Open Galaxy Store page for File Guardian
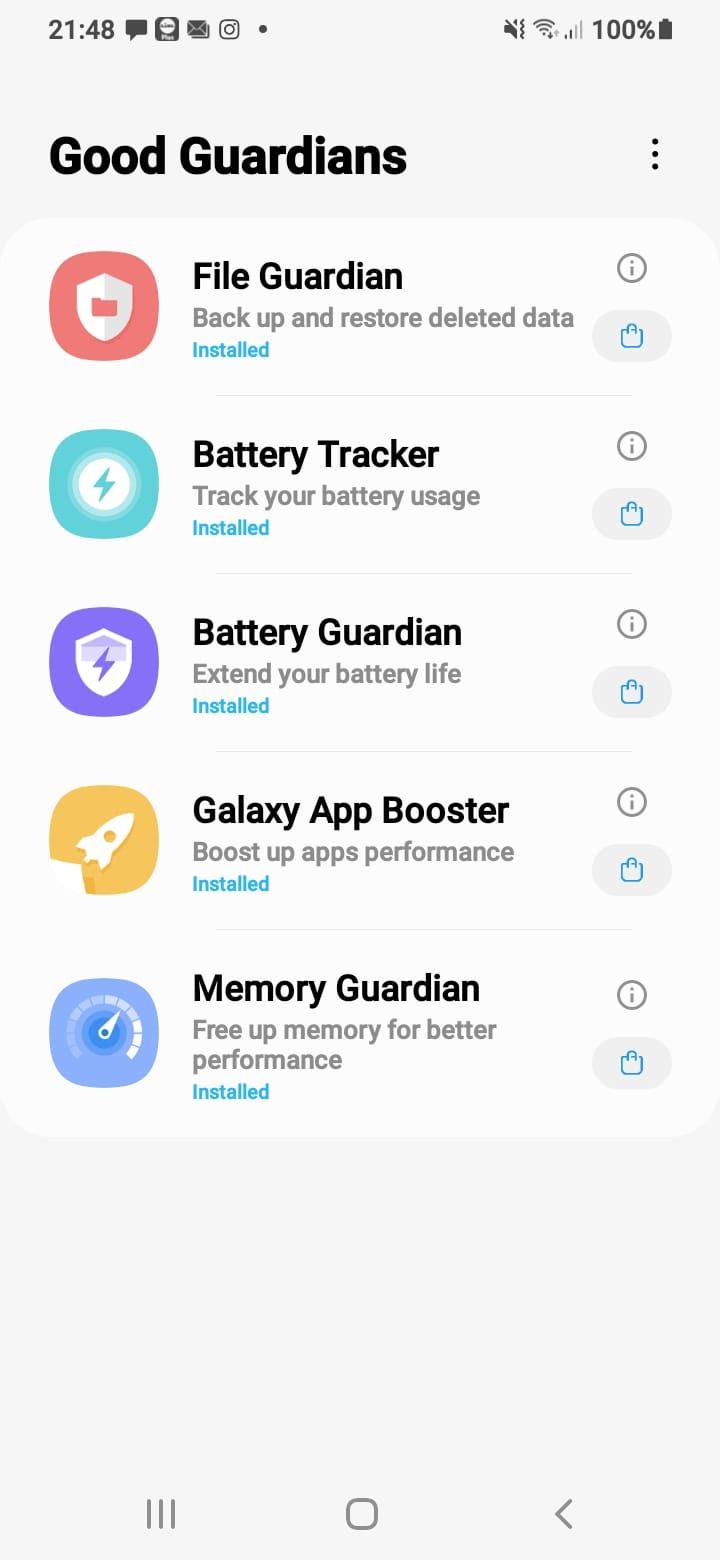 [x=631, y=336]
